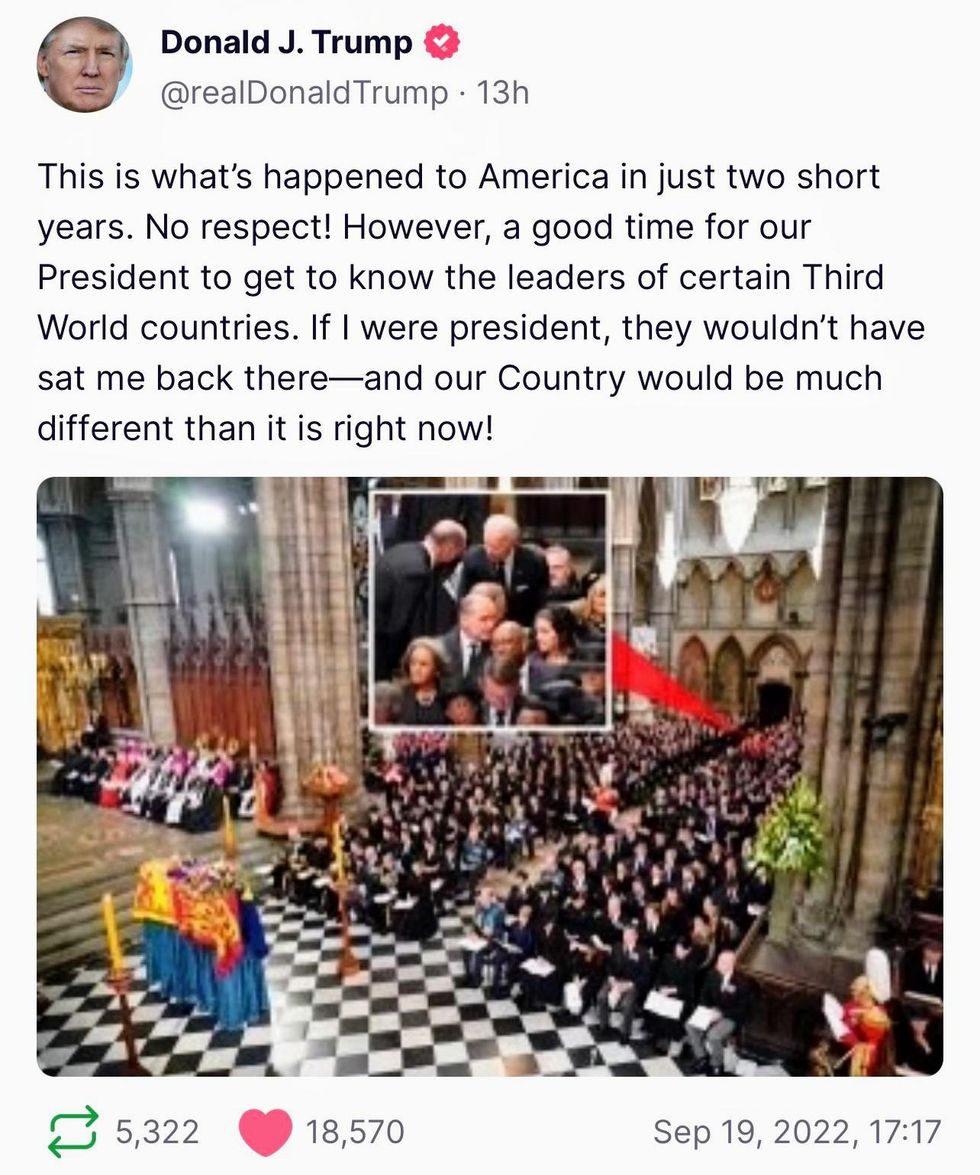The height and width of the screenshot is (1175, 980).
Task: ReTruth this post with the arrows icon
Action: 74,1131
